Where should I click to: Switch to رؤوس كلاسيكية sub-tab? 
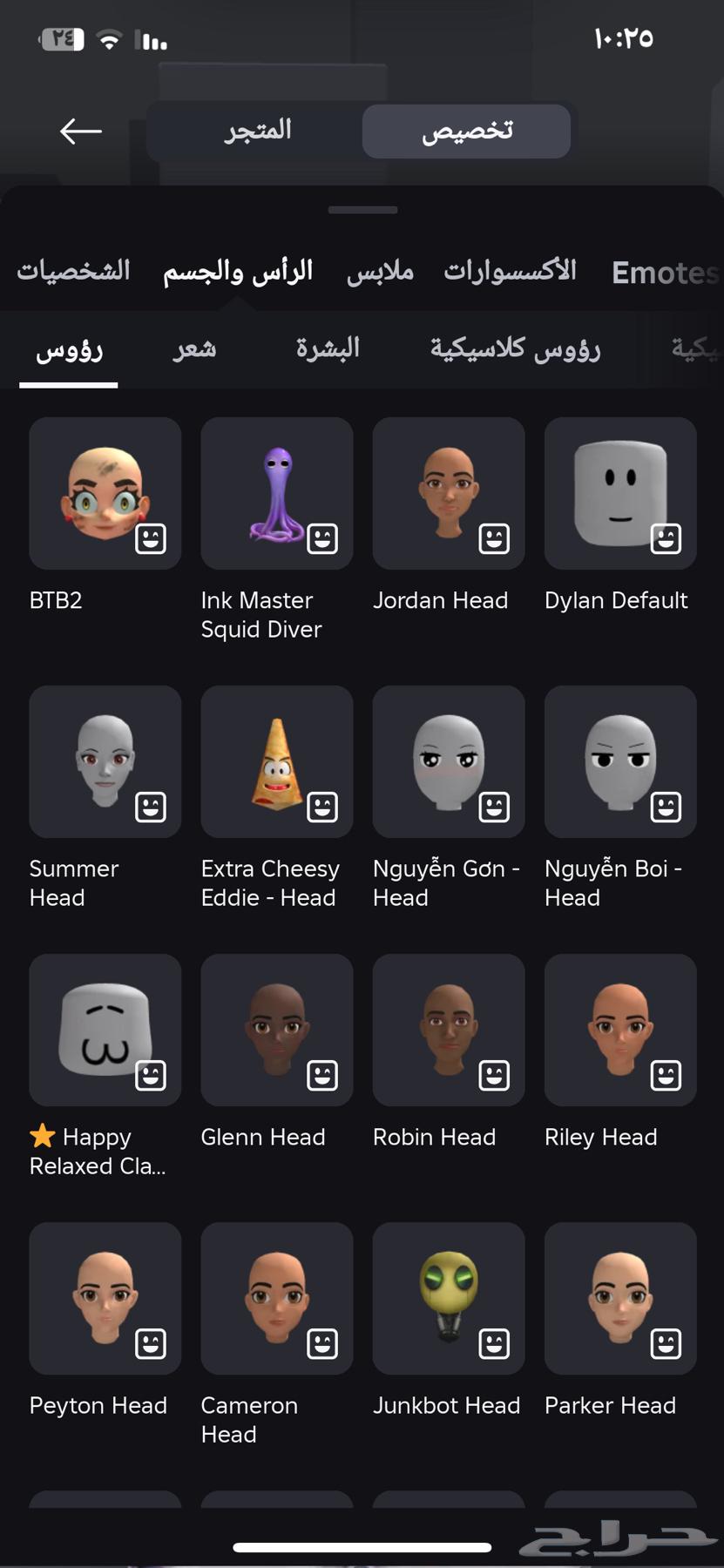click(515, 349)
